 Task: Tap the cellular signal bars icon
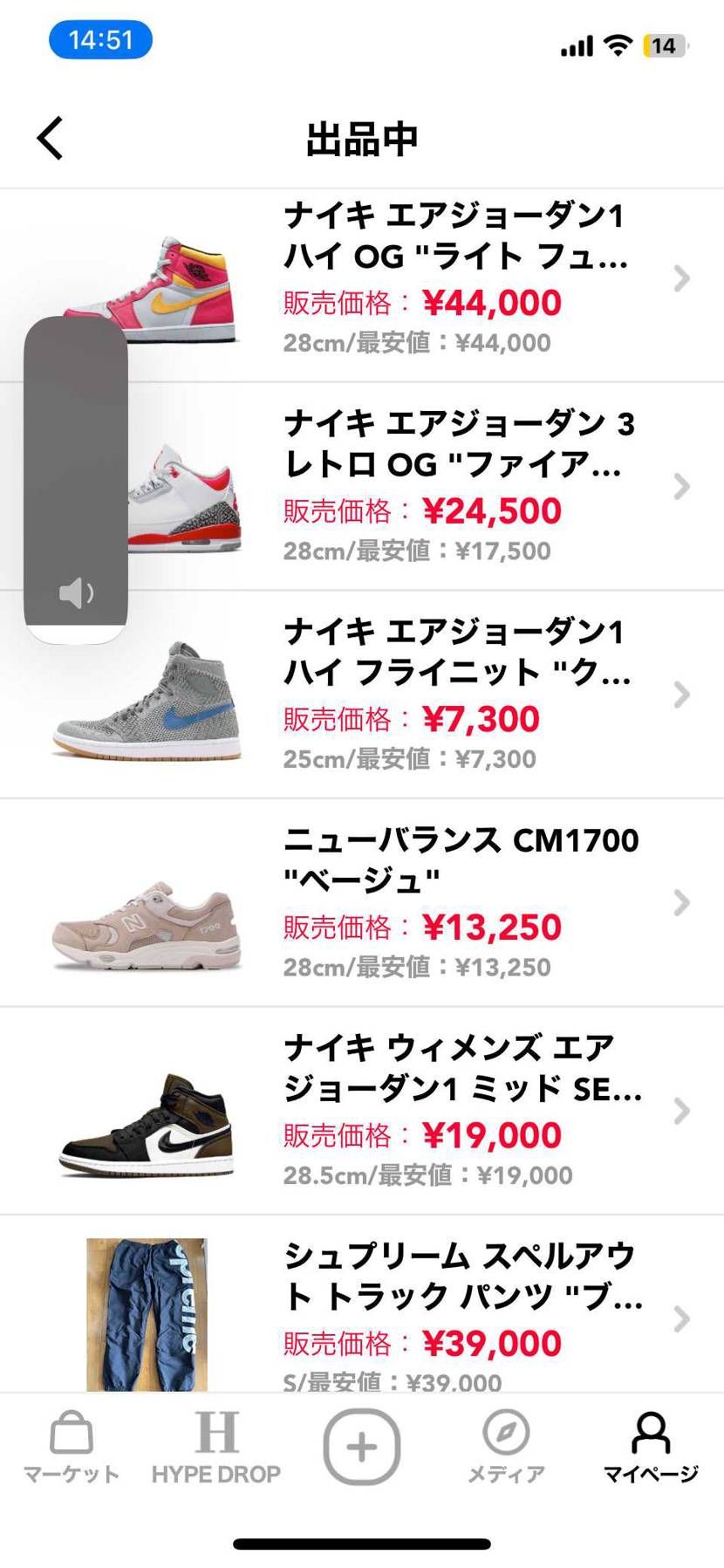coord(576,45)
